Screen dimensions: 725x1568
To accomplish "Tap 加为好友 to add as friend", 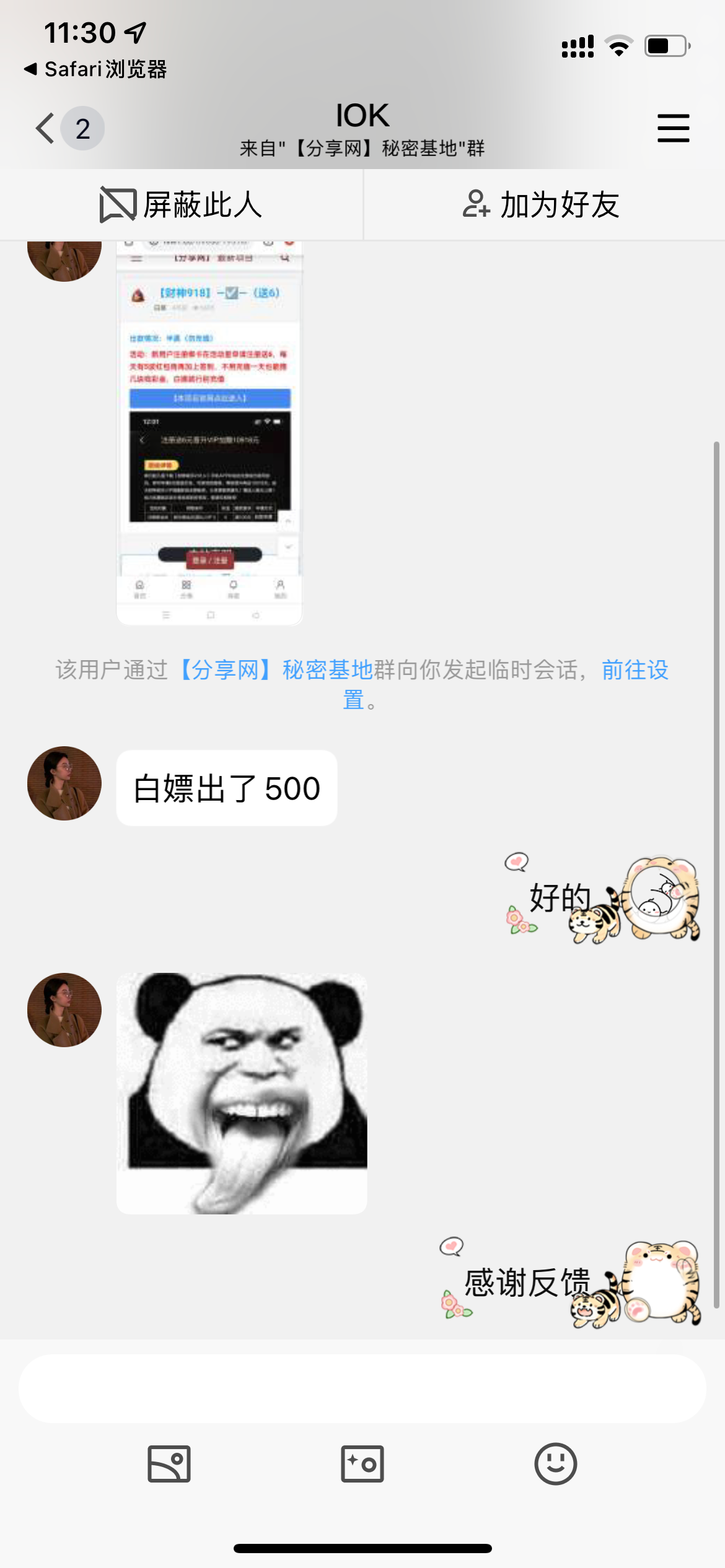I will tap(542, 205).
